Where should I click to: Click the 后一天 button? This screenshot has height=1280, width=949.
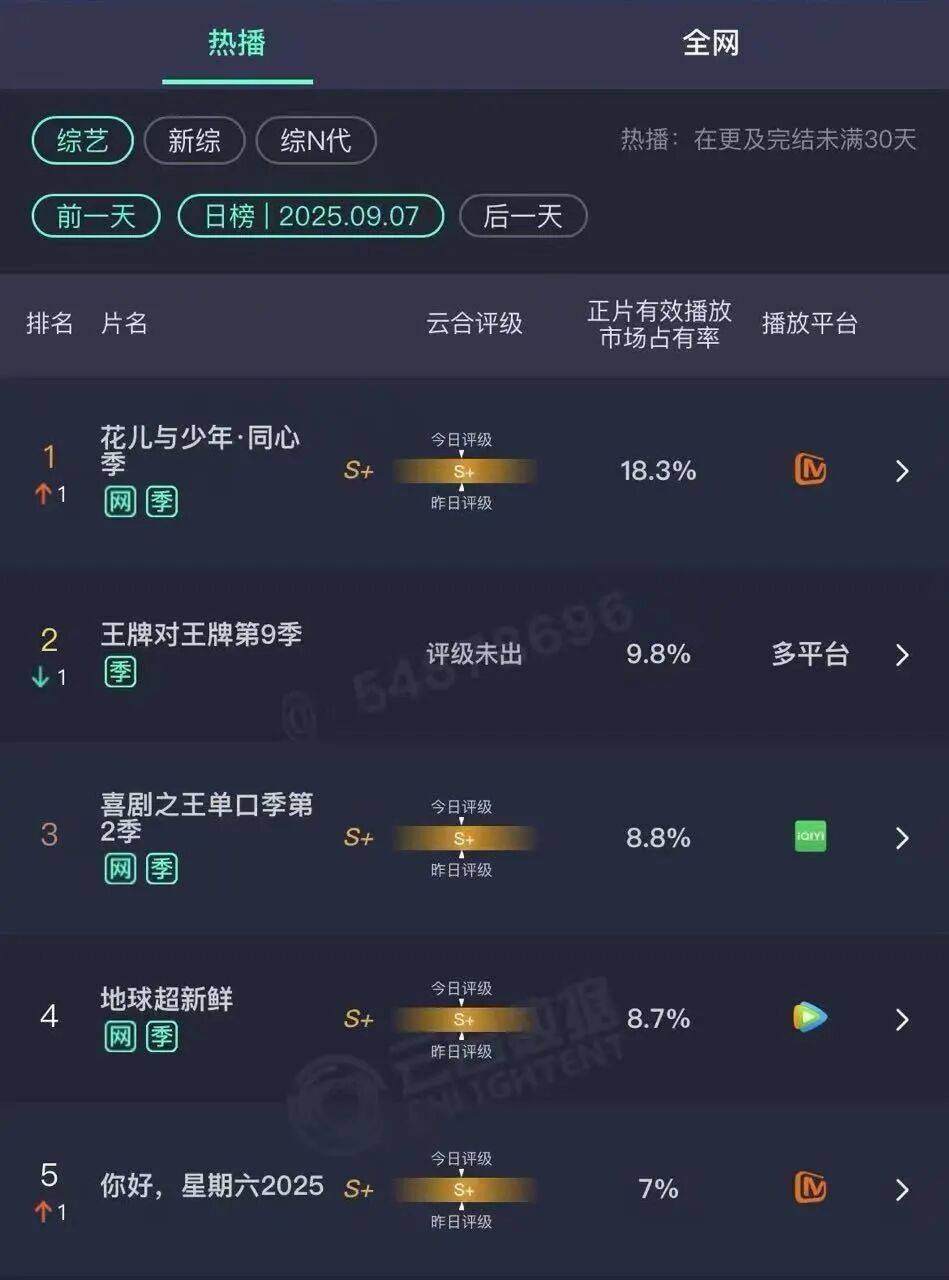pyautogui.click(x=523, y=216)
